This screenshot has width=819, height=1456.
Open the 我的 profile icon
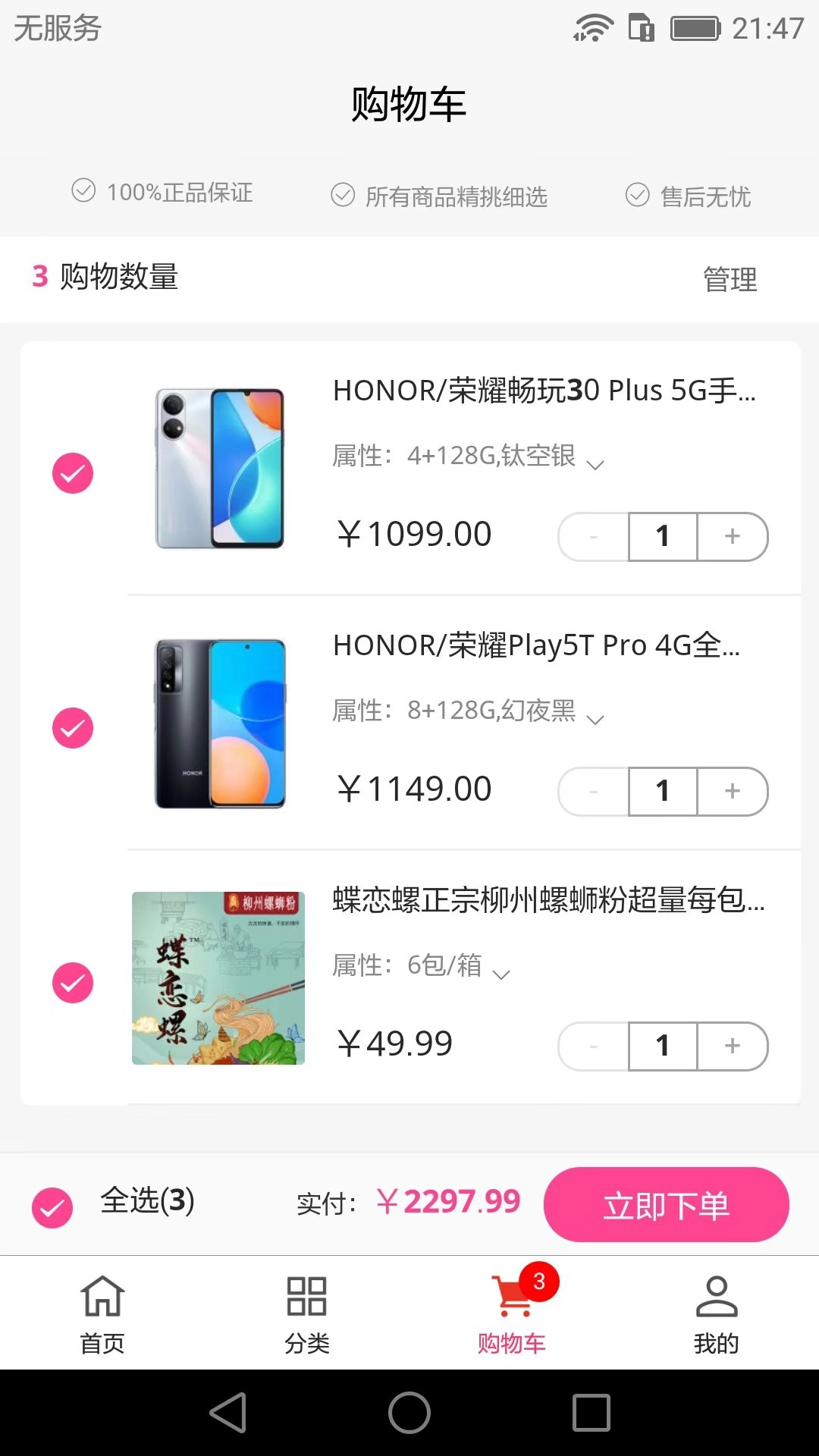[x=717, y=1298]
